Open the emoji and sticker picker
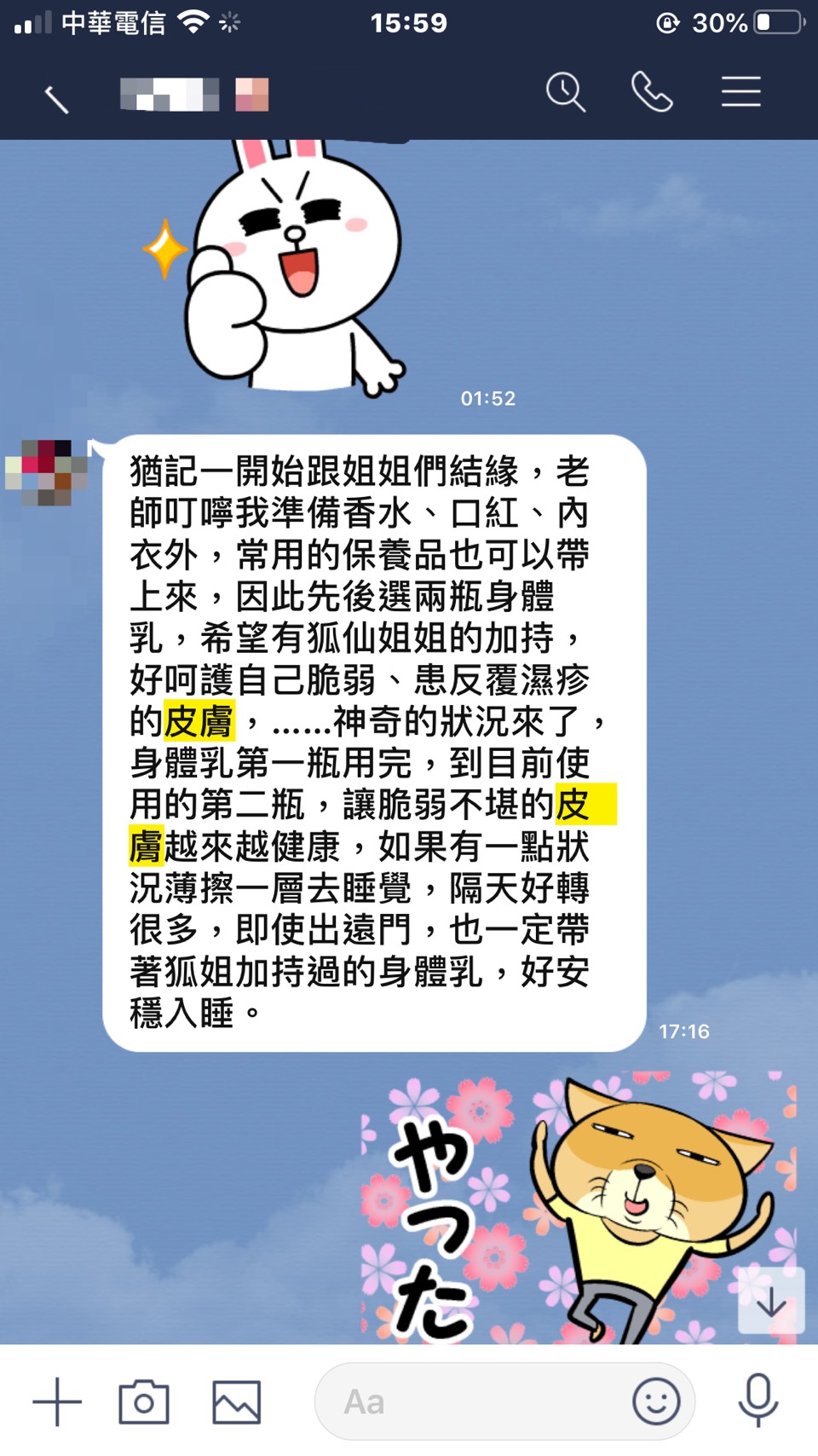The image size is (818, 1456). pos(656,1401)
